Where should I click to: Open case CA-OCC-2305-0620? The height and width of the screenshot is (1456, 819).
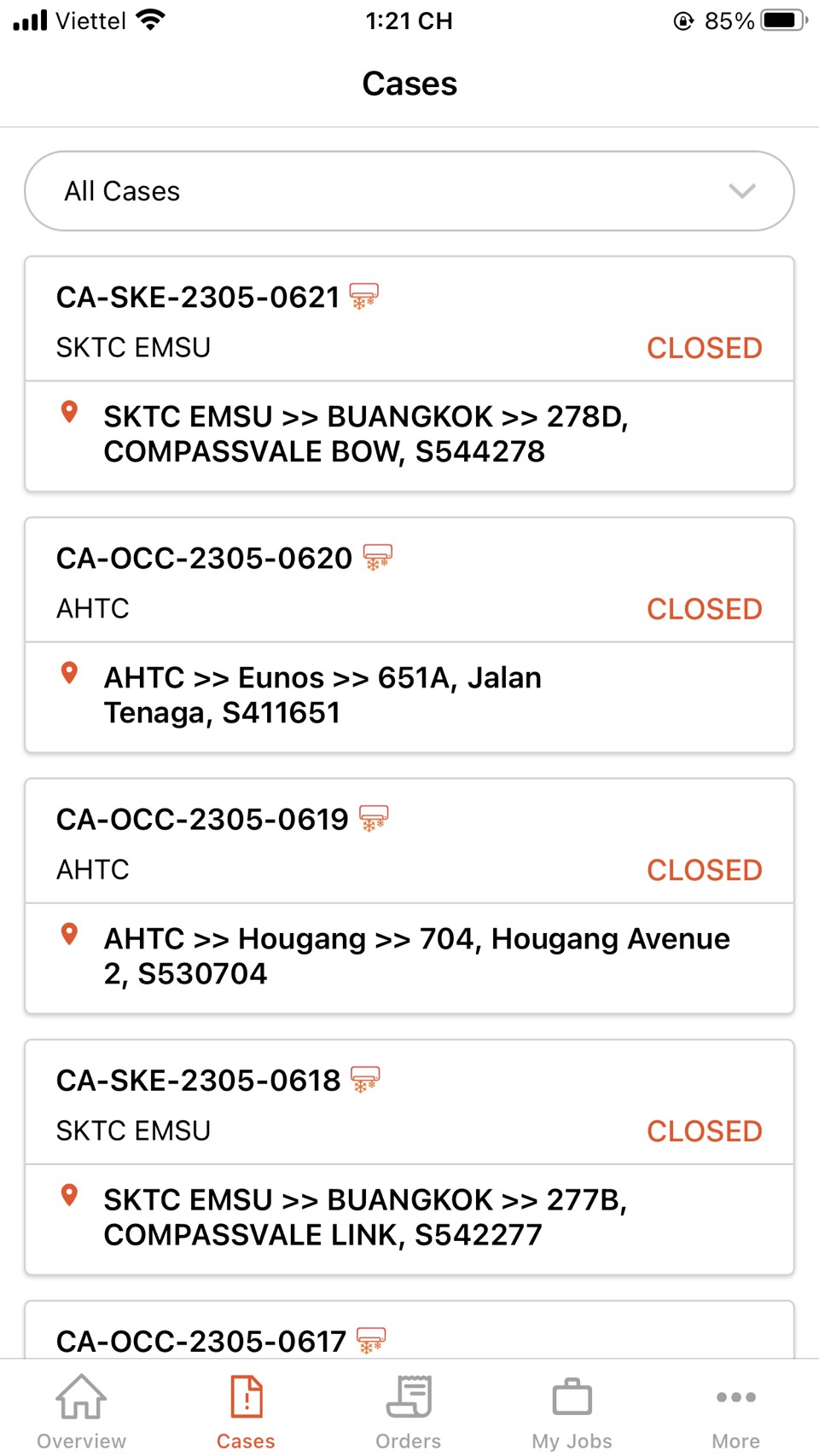pyautogui.click(x=204, y=559)
